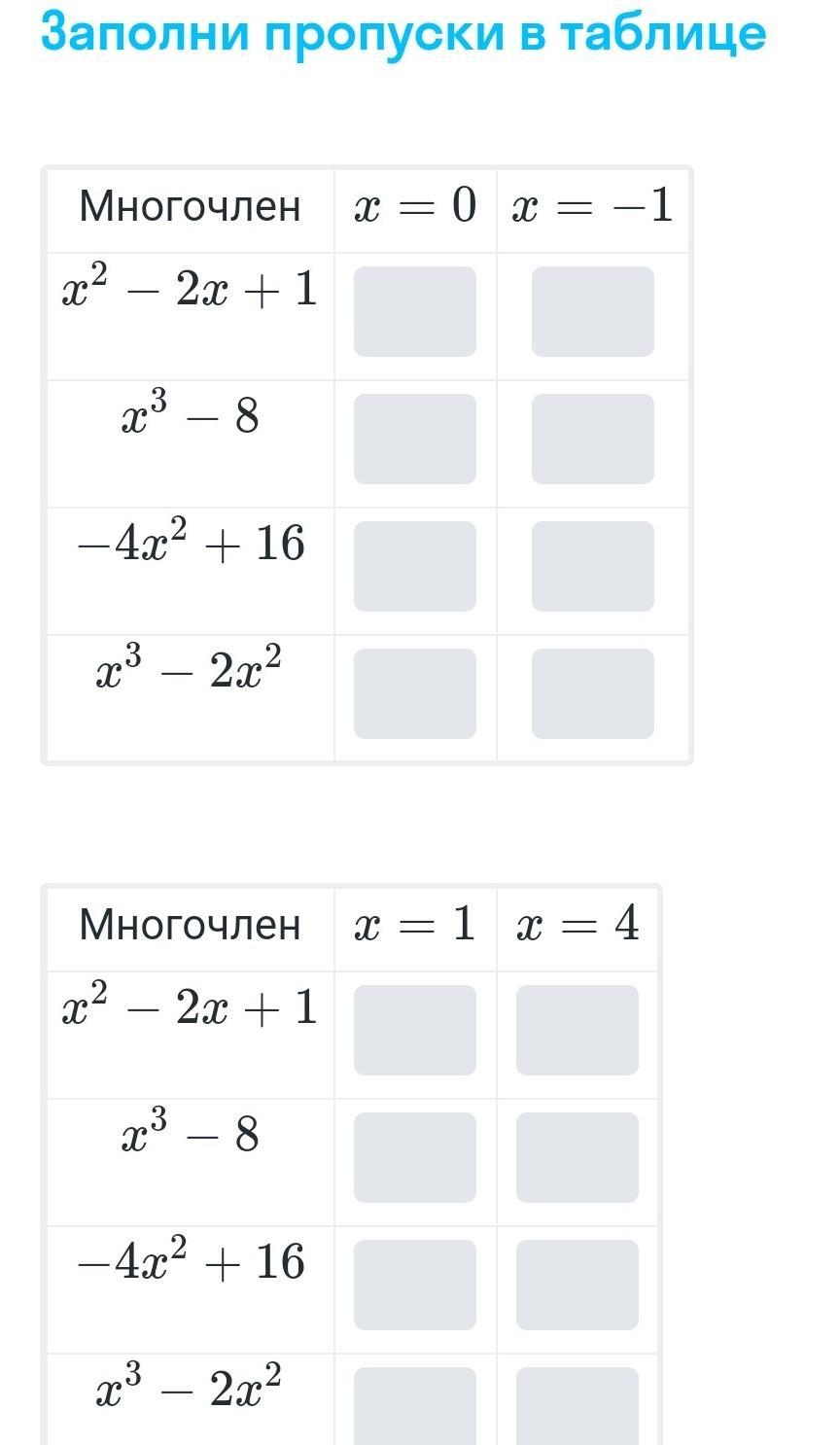The width and height of the screenshot is (840, 1445).
Task: Select the x = 4 blank for x² − 2x + 1
Action: coord(577,1030)
